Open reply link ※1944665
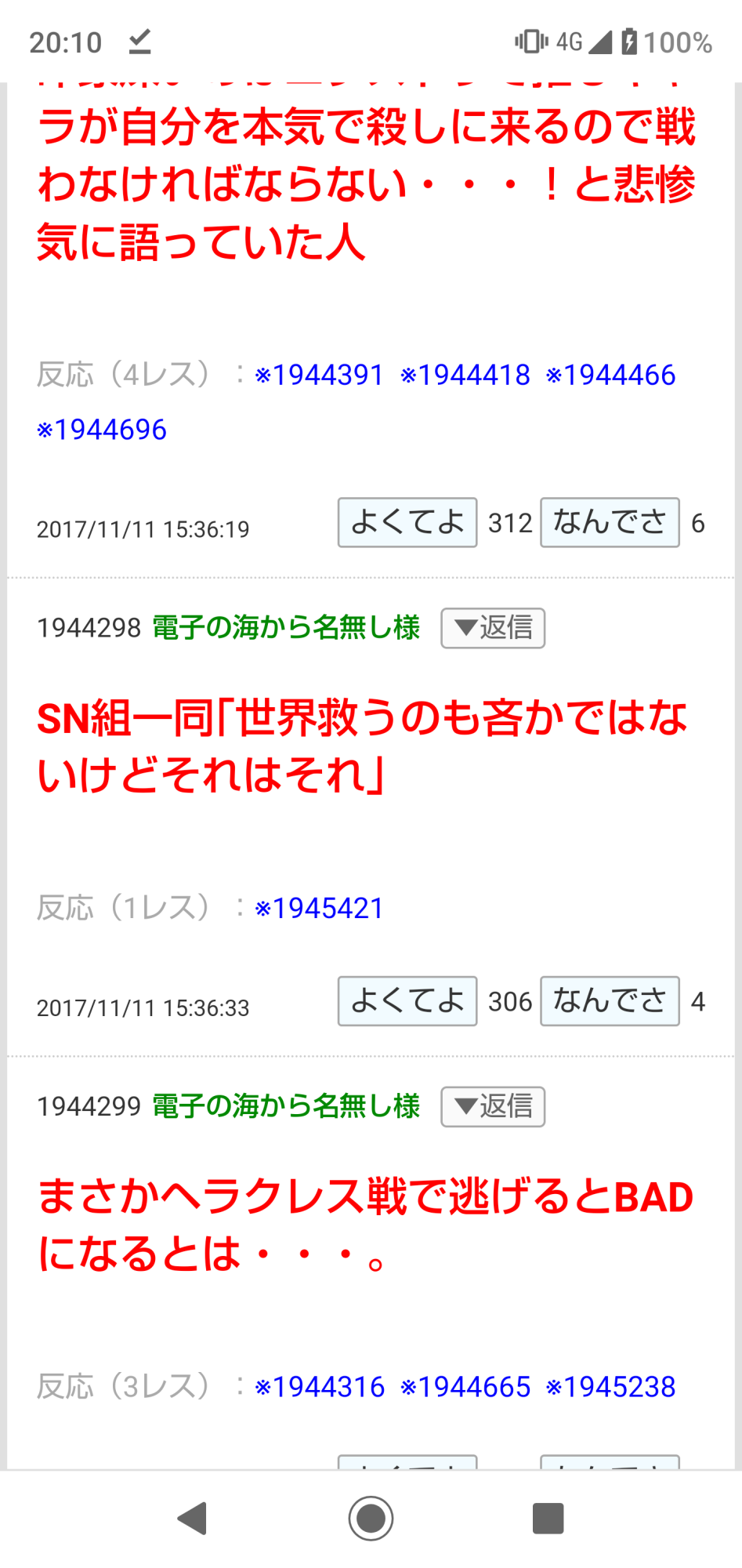 coord(465,1387)
